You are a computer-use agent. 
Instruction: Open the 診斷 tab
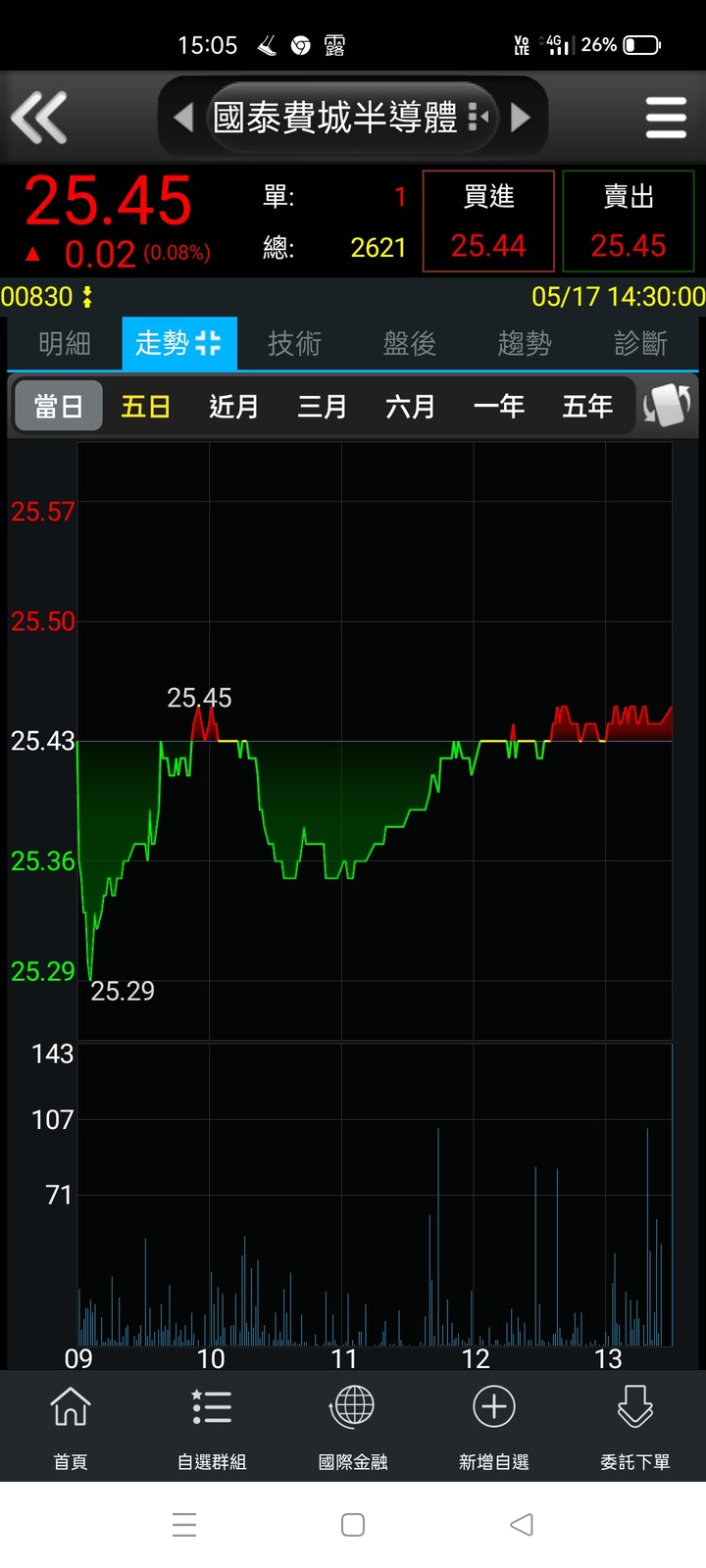pos(640,344)
